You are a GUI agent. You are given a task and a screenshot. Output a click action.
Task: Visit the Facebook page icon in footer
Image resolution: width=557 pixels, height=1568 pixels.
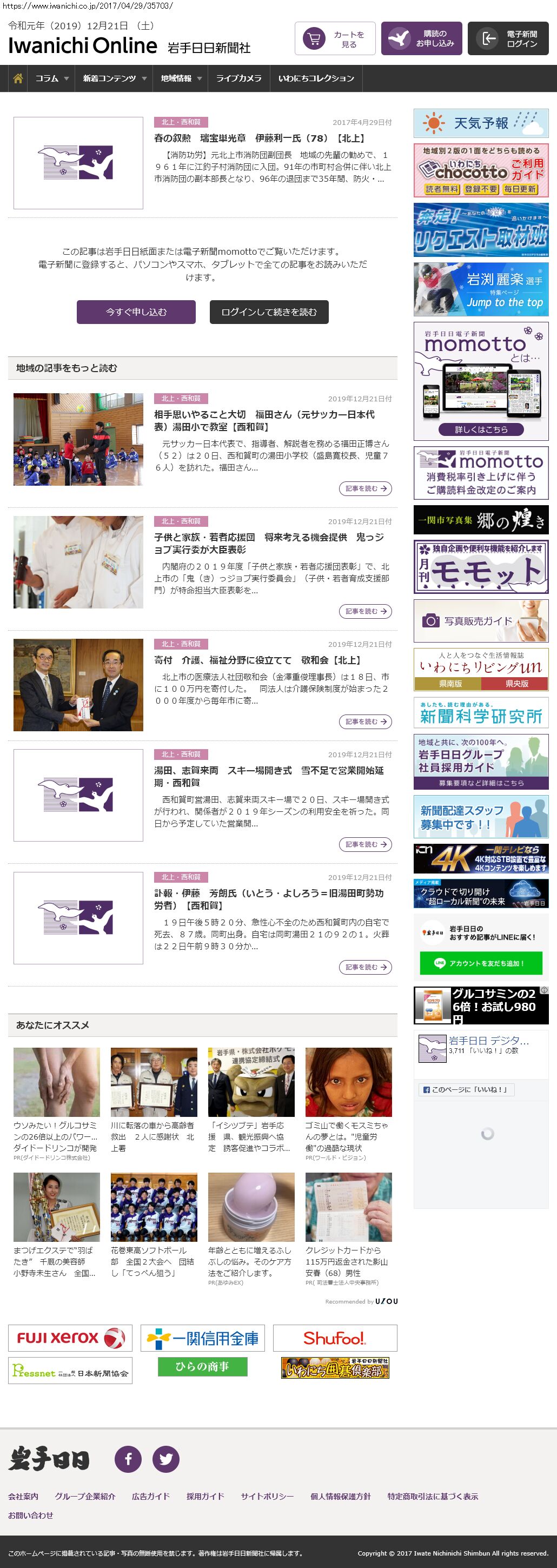(x=129, y=1458)
